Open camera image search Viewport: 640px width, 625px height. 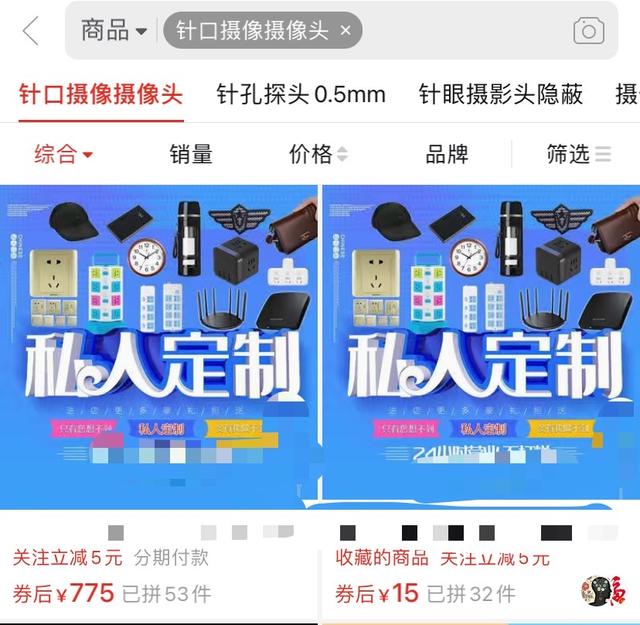(589, 31)
